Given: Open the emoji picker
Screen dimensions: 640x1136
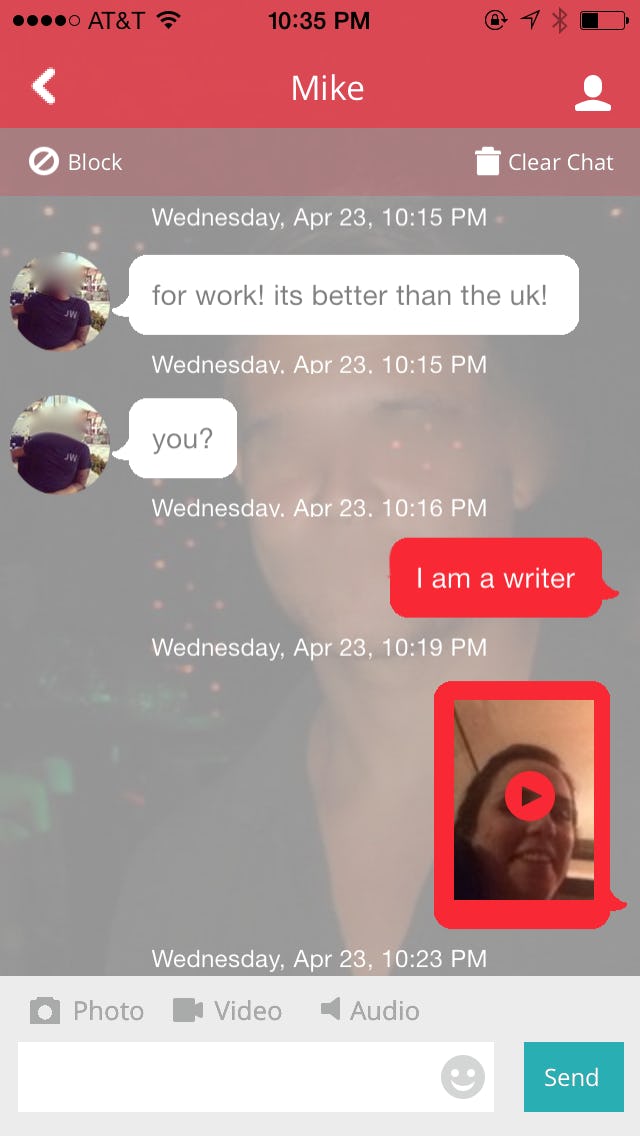Looking at the screenshot, I should 462,1077.
